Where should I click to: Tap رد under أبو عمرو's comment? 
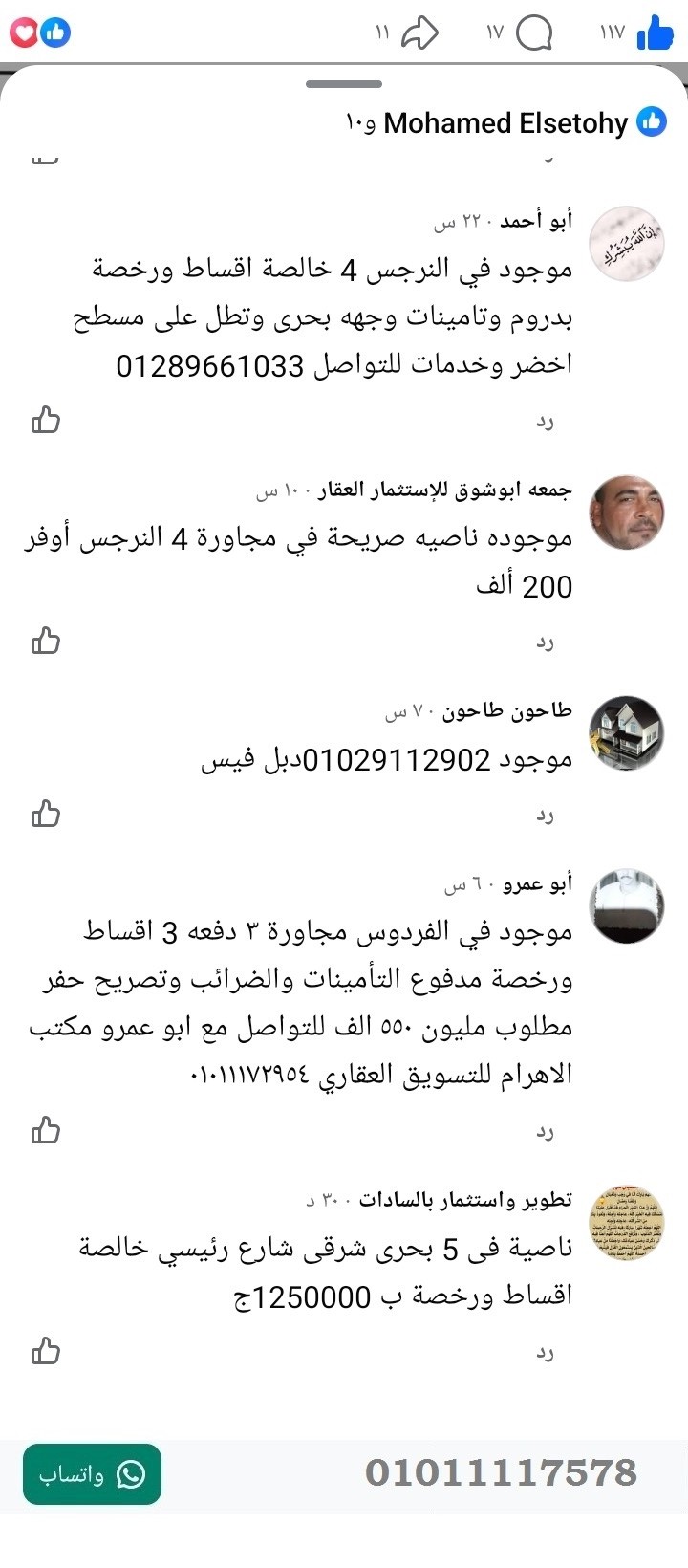(x=546, y=1130)
